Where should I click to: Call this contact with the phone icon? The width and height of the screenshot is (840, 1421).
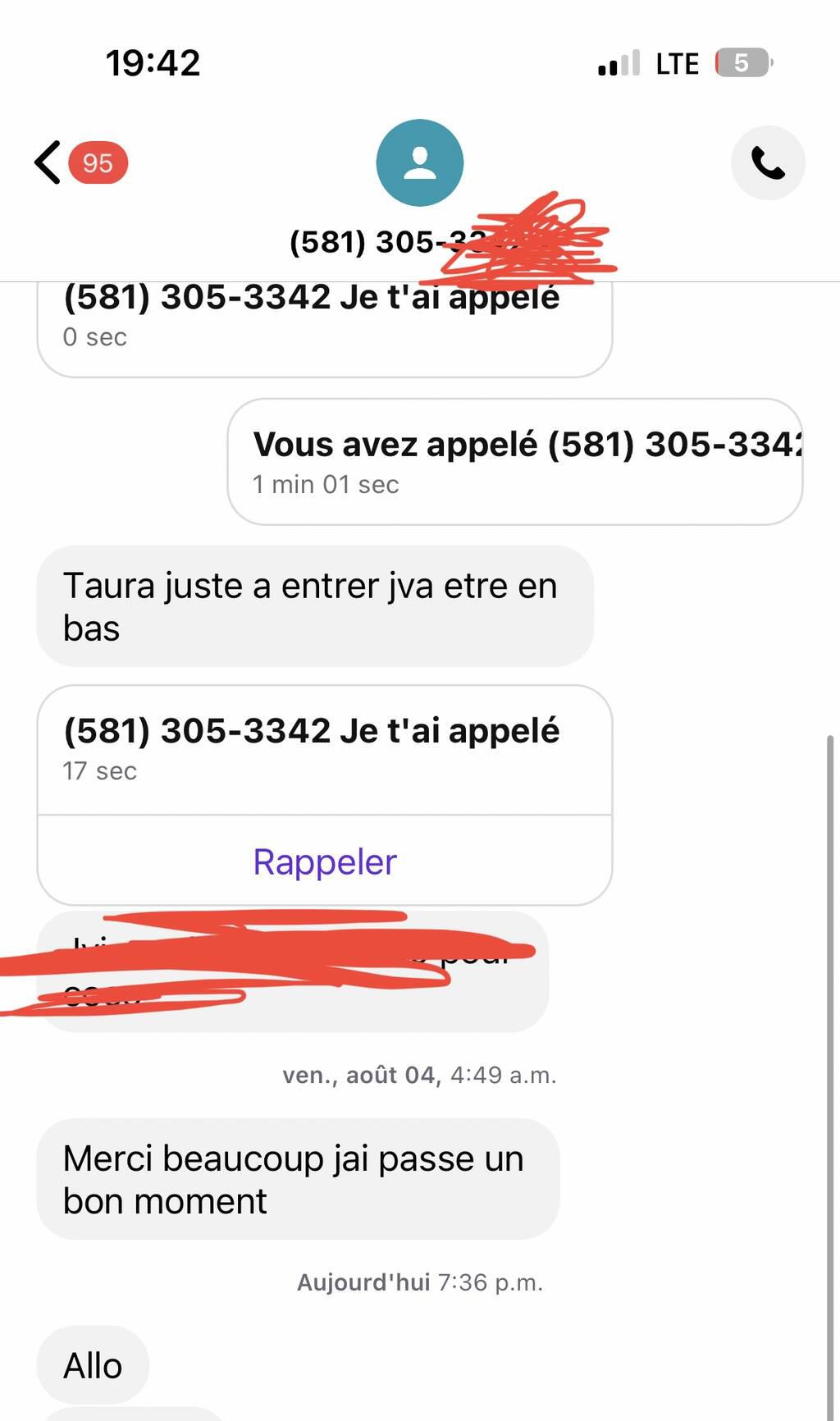(768, 162)
